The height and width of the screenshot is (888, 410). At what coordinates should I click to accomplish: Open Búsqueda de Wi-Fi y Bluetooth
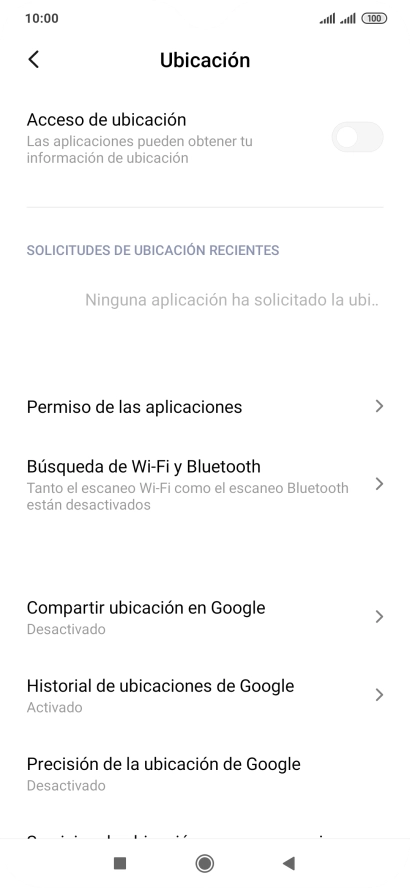click(205, 484)
